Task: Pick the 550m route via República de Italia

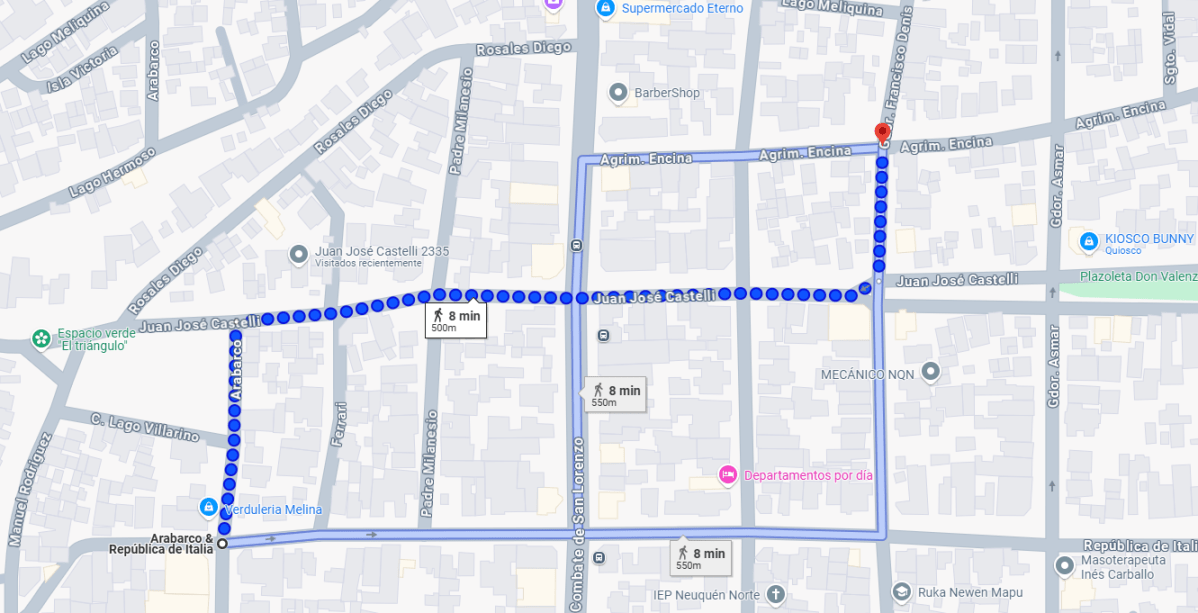Action: (x=699, y=558)
